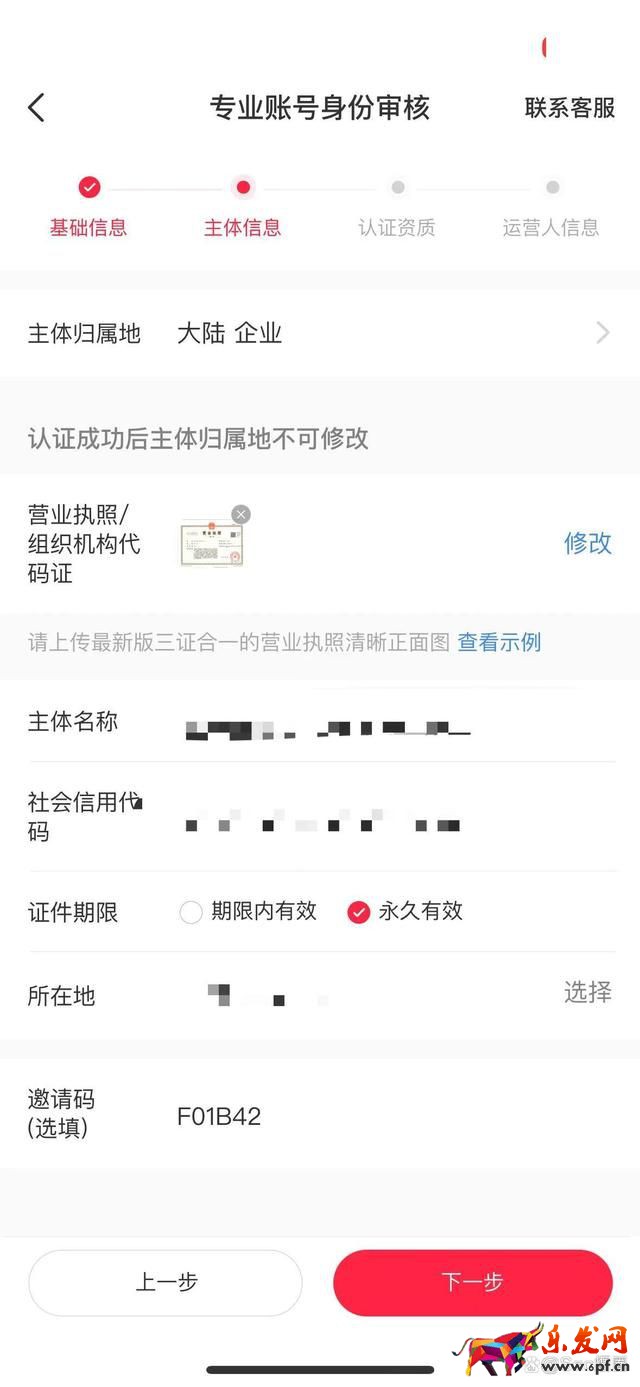Open the 查看示例 example link
Viewport: 640px width, 1387px height.
[x=499, y=642]
